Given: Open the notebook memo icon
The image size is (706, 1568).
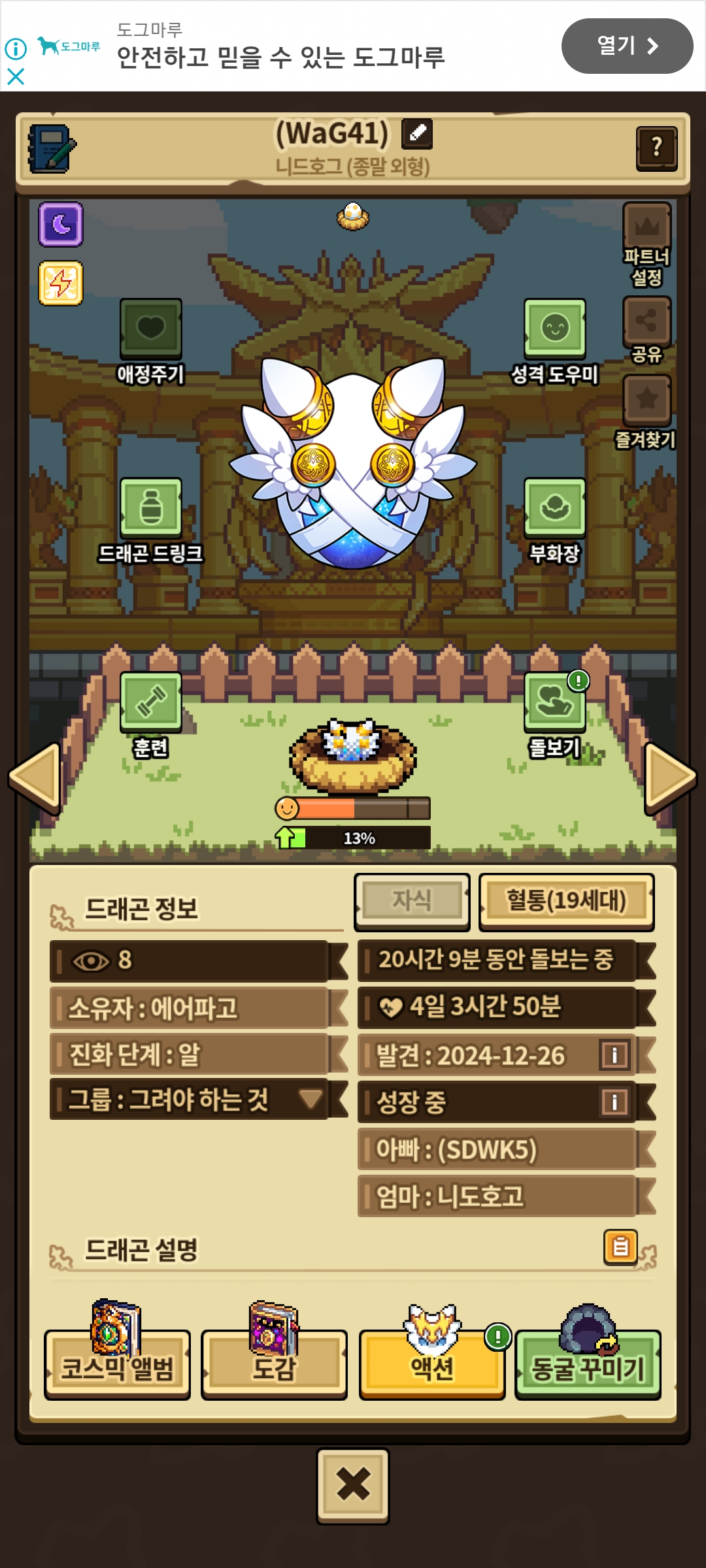Looking at the screenshot, I should pyautogui.click(x=52, y=148).
